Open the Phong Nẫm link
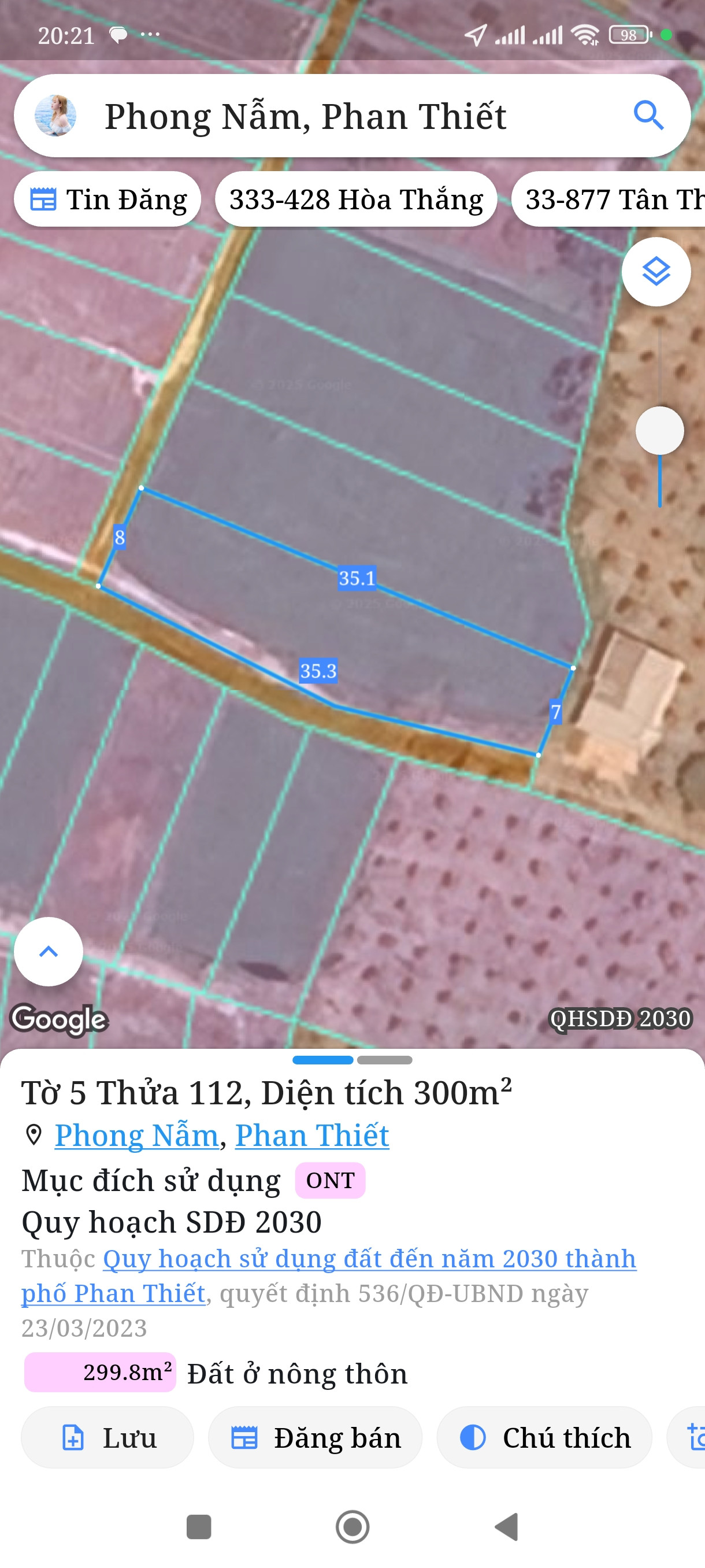Image resolution: width=705 pixels, height=1568 pixels. click(136, 1135)
